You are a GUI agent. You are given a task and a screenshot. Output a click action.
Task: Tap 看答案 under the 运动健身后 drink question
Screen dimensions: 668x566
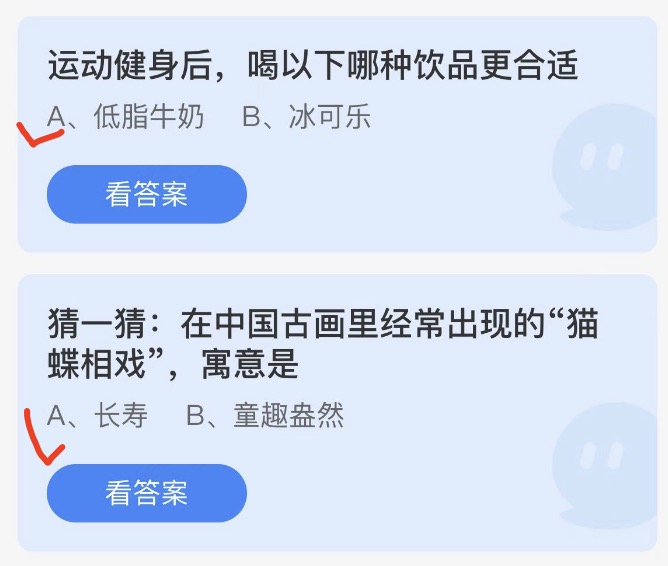pyautogui.click(x=146, y=194)
